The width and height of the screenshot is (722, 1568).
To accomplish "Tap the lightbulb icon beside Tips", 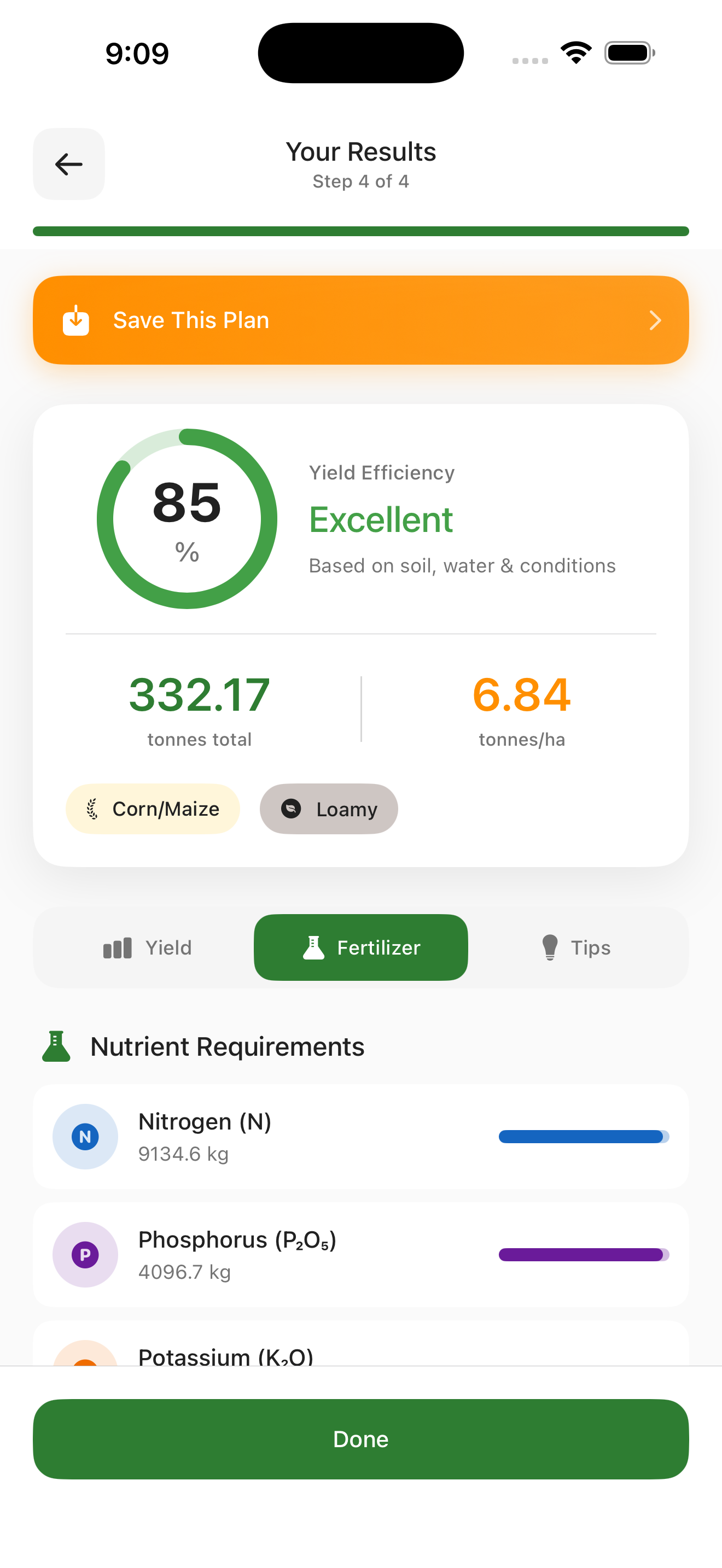I will pyautogui.click(x=550, y=947).
